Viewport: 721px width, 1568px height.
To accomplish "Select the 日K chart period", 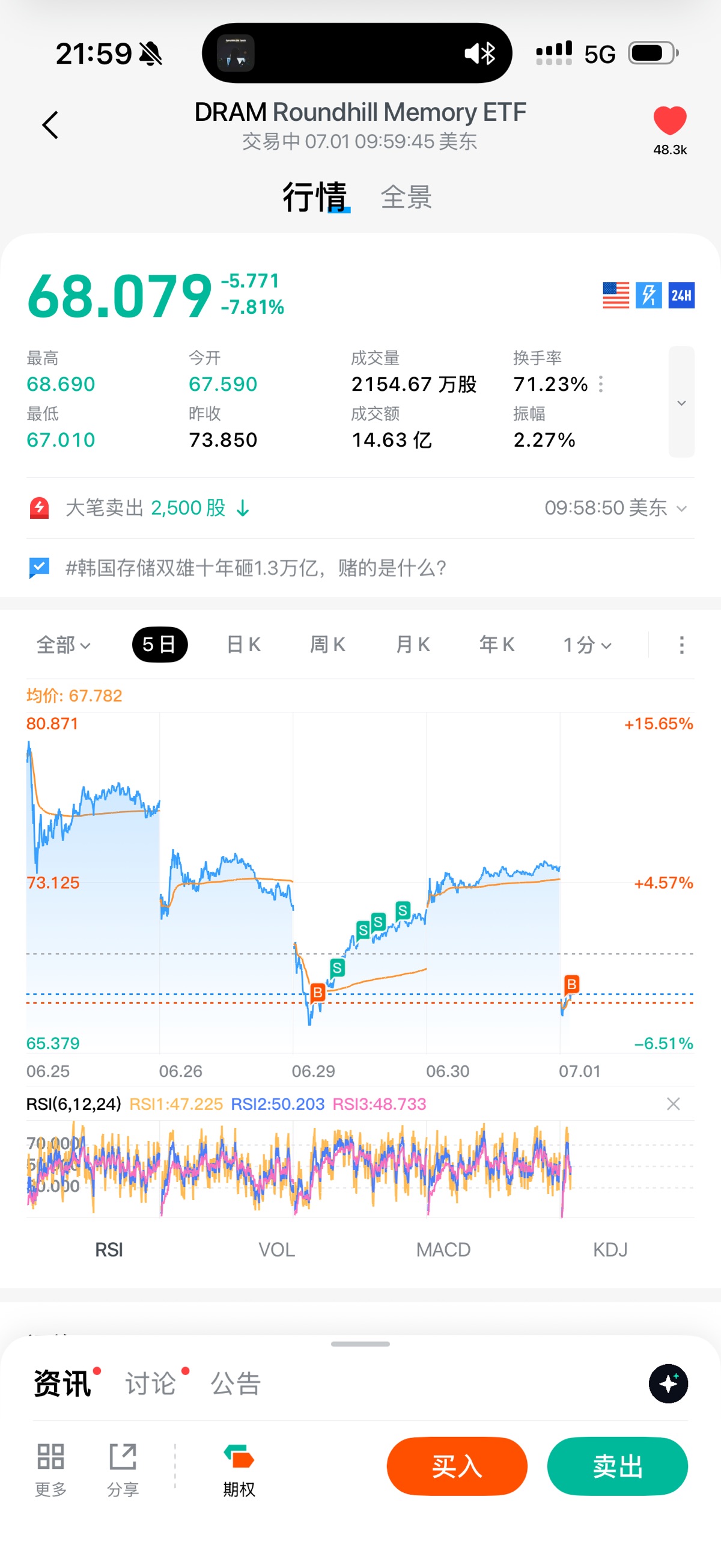I will pos(244,645).
